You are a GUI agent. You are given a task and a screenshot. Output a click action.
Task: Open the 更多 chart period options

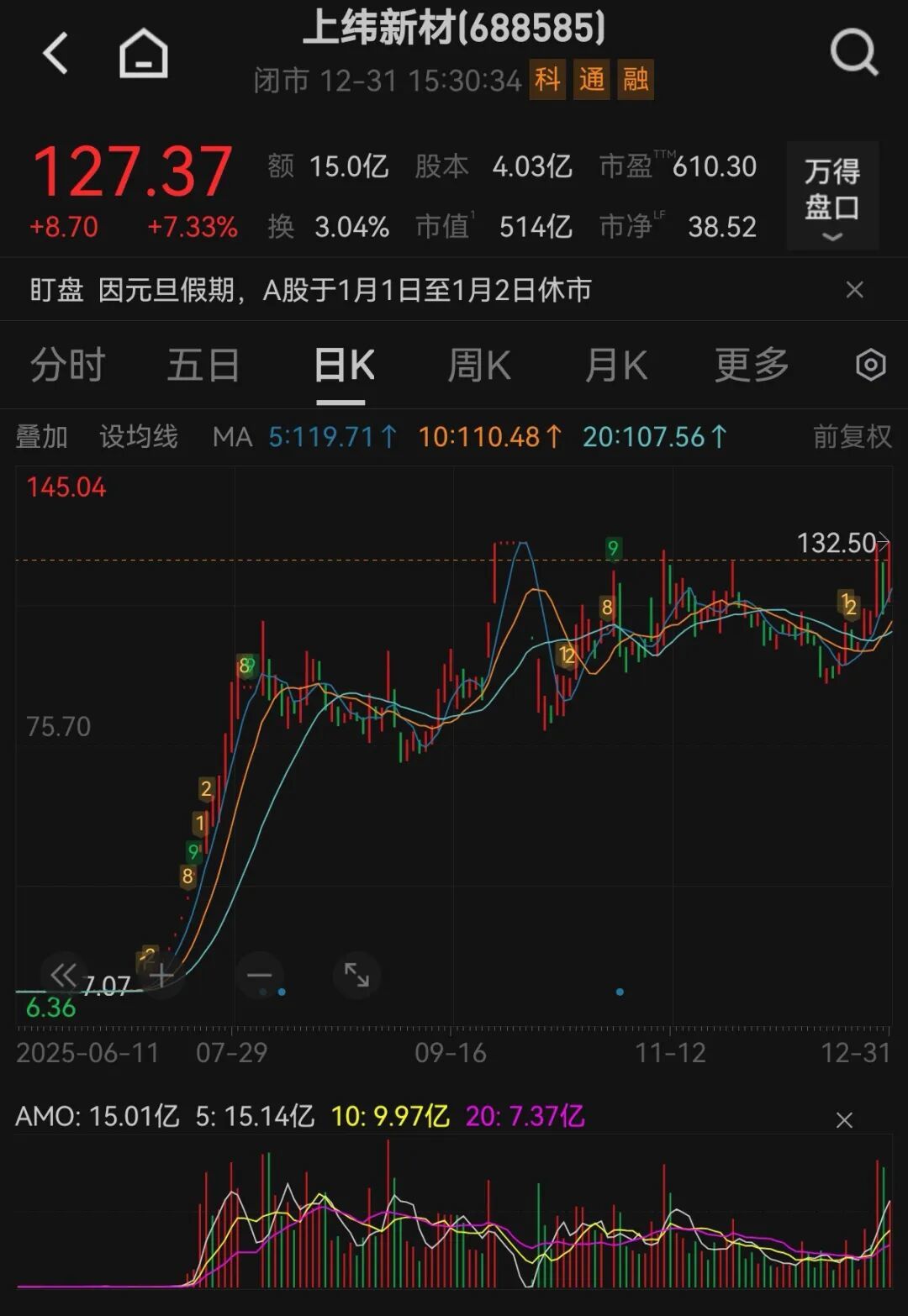click(x=752, y=365)
